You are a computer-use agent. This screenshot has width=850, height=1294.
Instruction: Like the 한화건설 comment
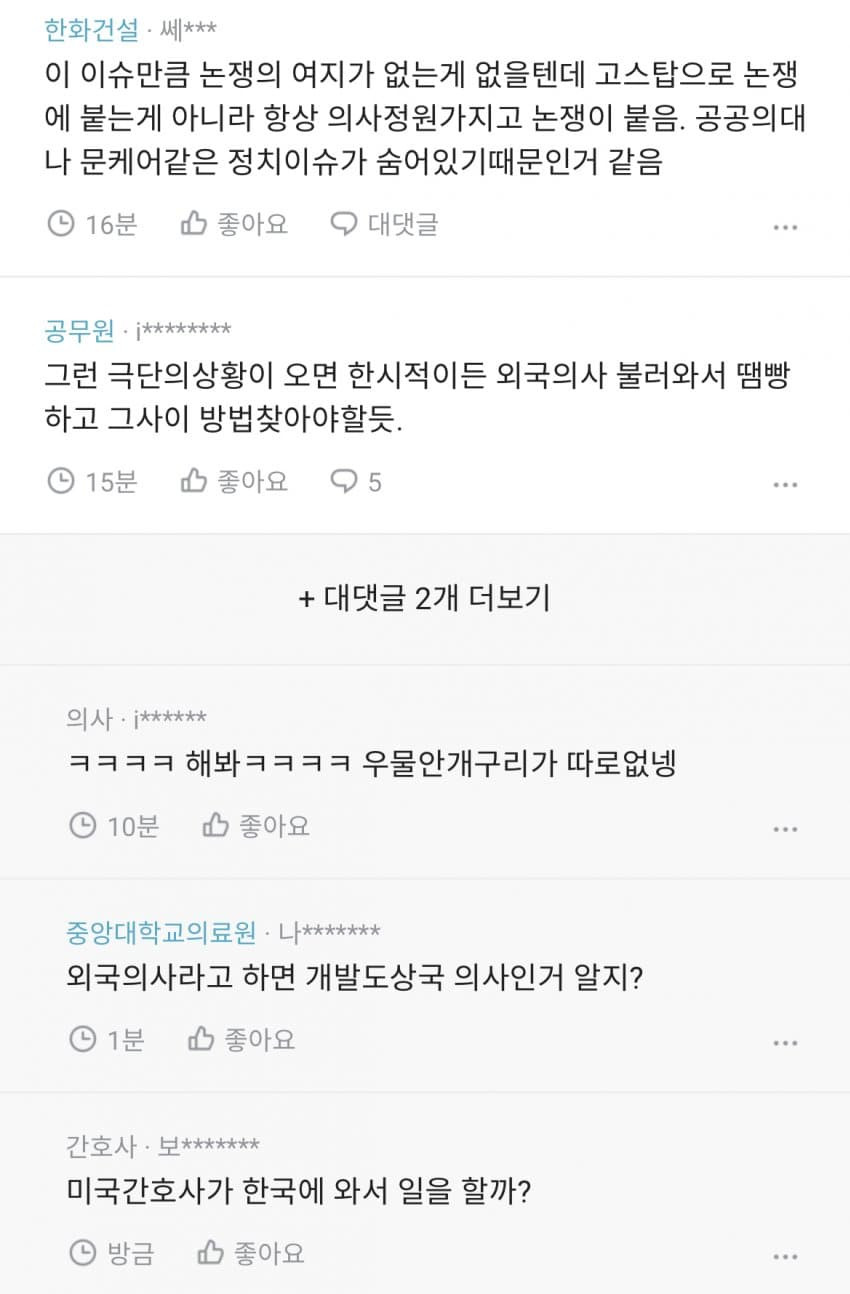point(234,224)
